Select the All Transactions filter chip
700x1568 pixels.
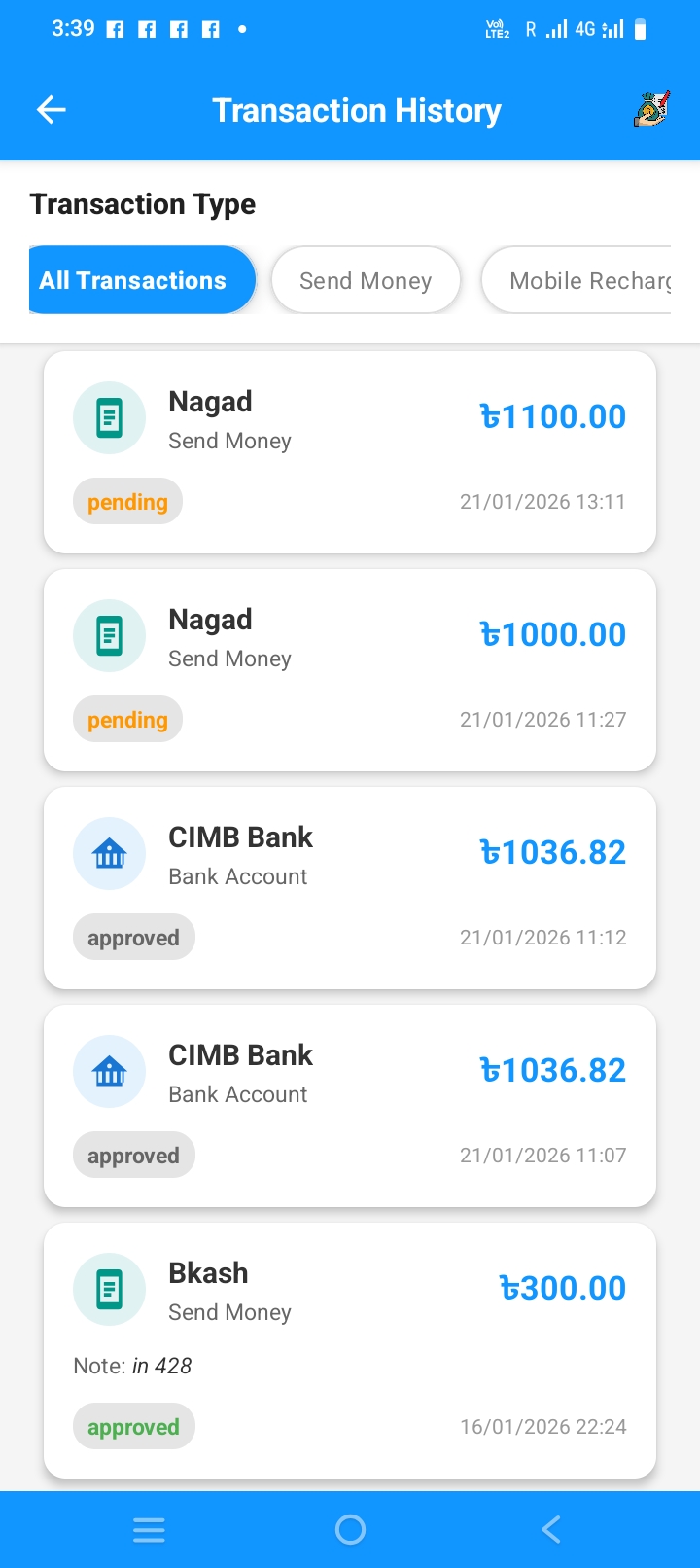click(142, 280)
